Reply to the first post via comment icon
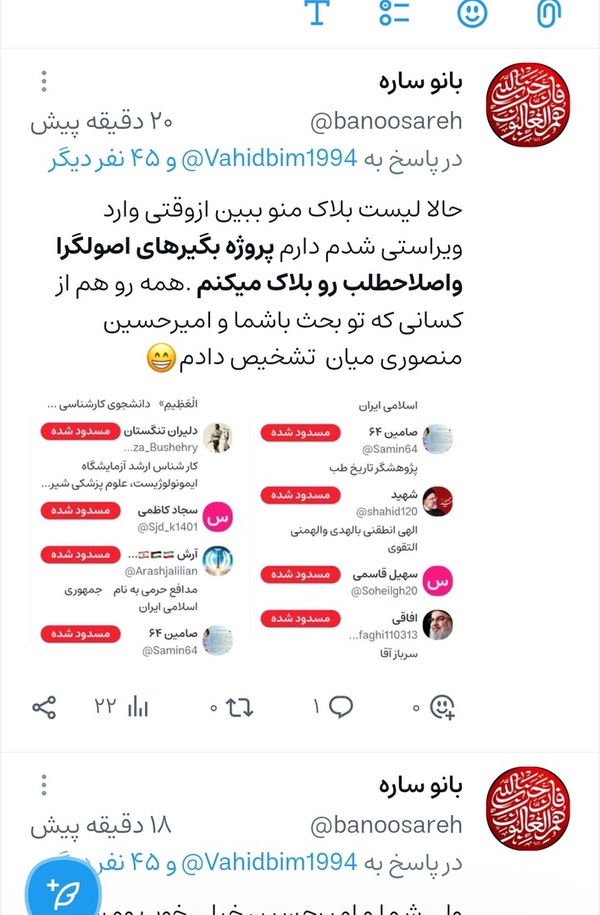This screenshot has width=600, height=915. [x=333, y=707]
